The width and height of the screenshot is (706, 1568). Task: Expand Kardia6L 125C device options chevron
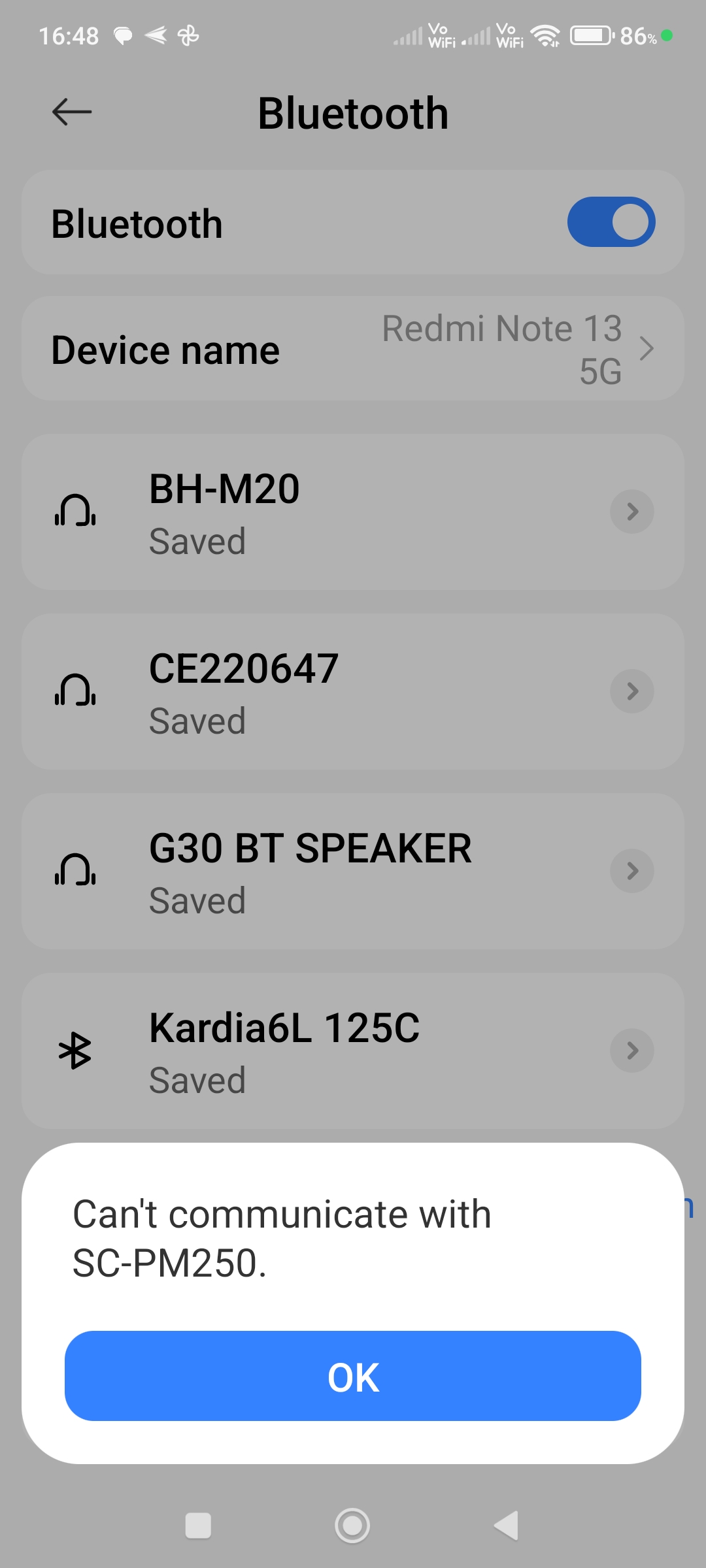tap(631, 1051)
